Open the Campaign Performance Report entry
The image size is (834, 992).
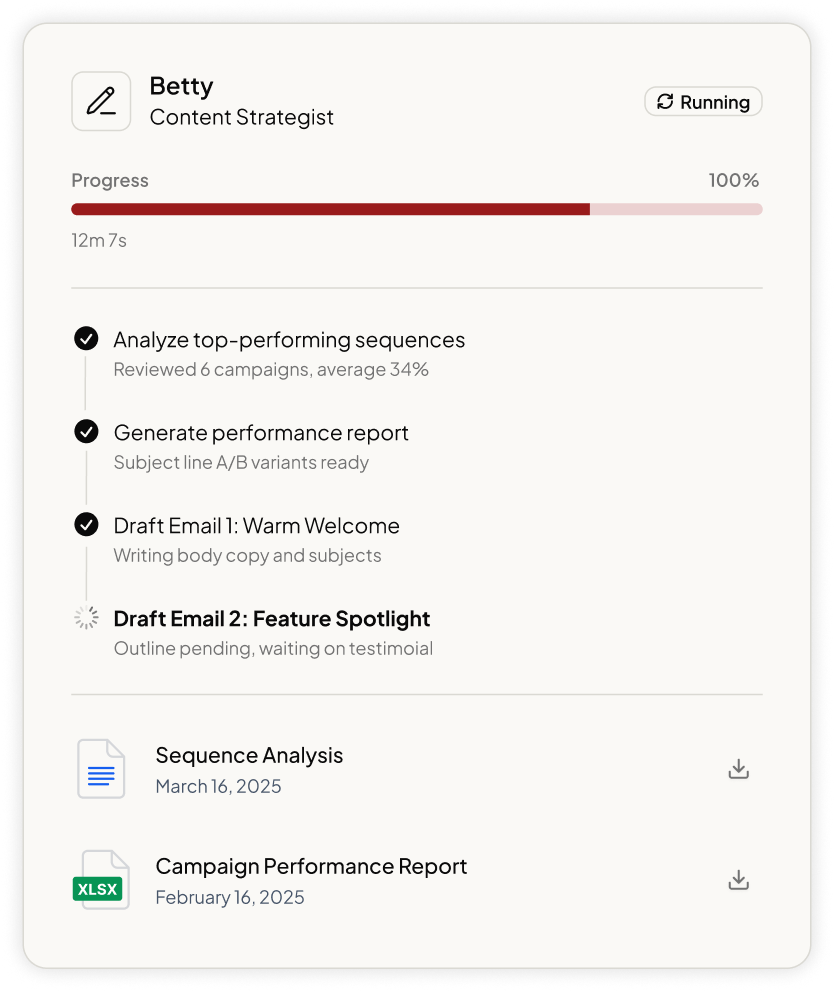311,866
